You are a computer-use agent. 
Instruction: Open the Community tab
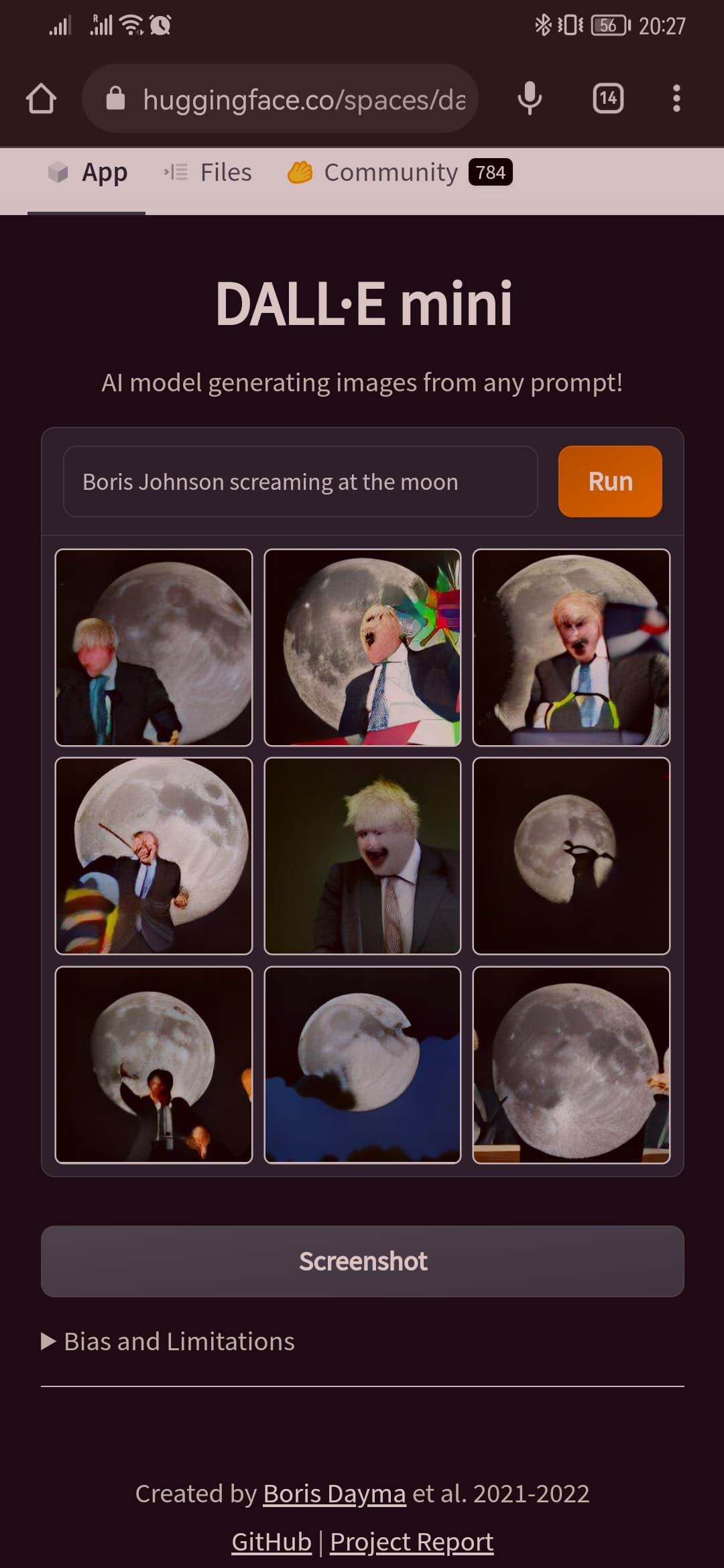click(399, 173)
